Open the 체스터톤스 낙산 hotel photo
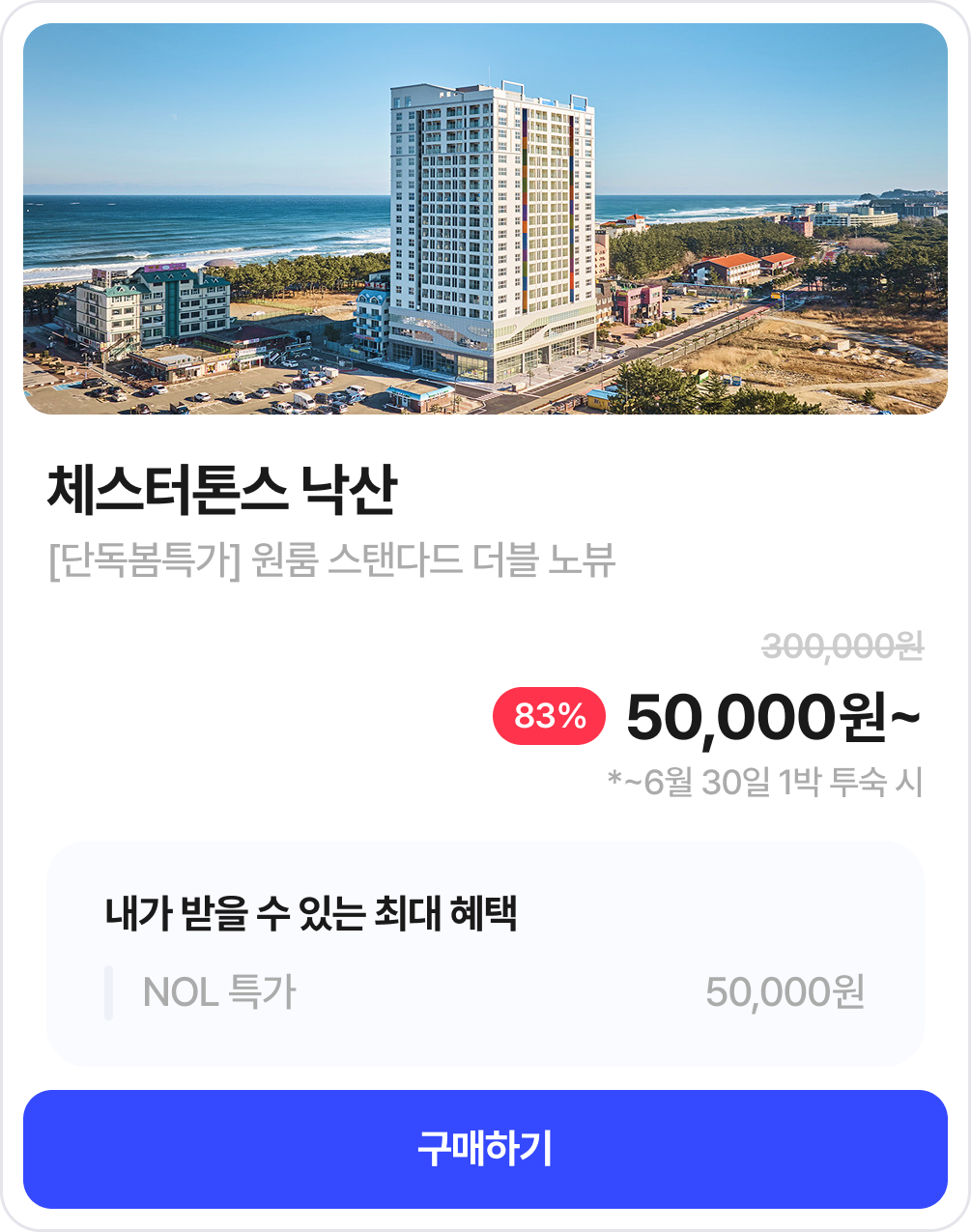The image size is (971, 1232). click(x=485, y=219)
